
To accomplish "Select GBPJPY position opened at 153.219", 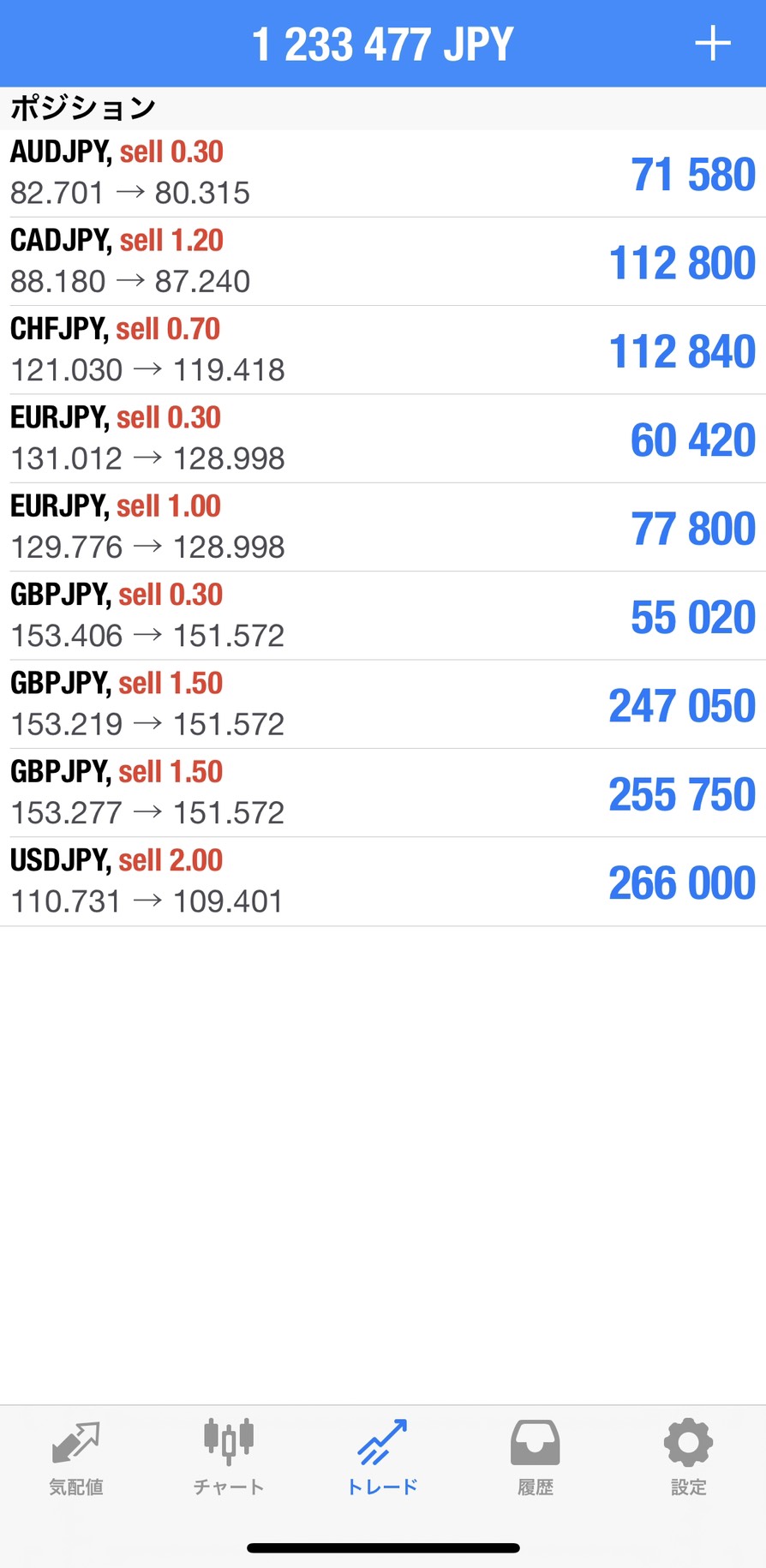I will (x=383, y=704).
